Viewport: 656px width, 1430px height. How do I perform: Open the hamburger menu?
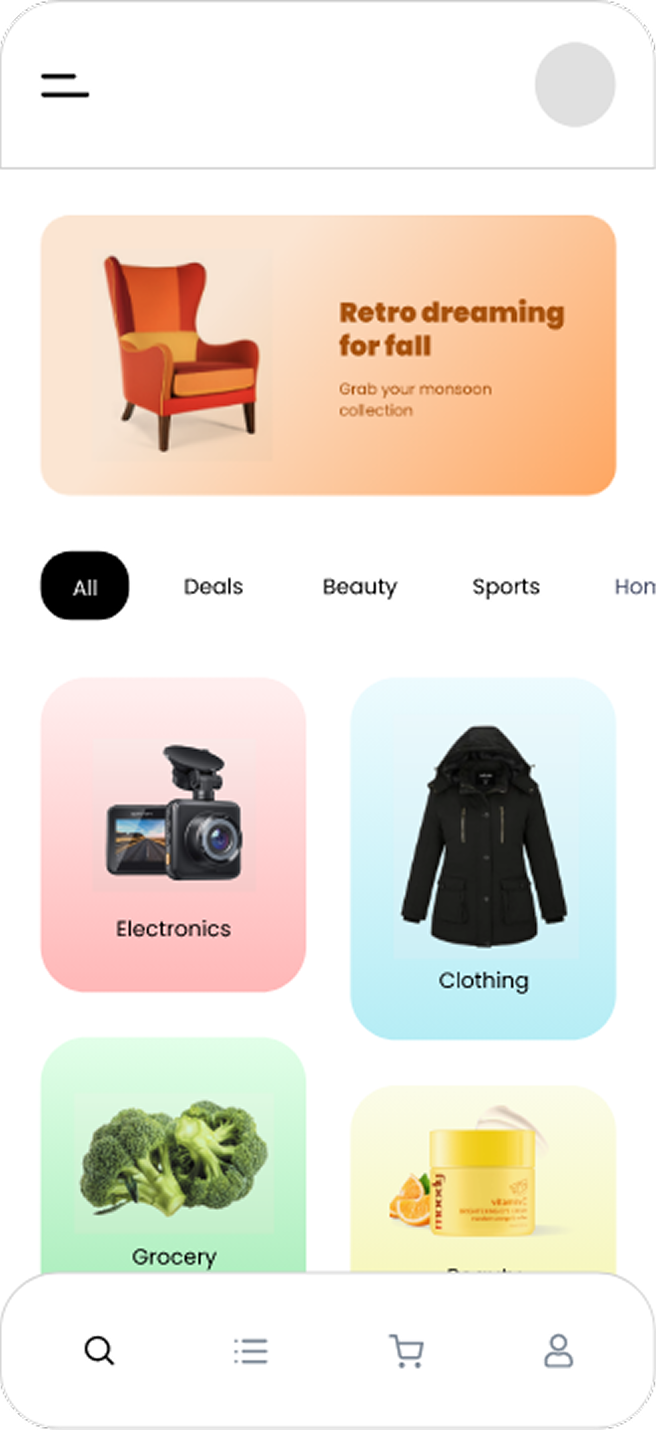pyautogui.click(x=65, y=85)
